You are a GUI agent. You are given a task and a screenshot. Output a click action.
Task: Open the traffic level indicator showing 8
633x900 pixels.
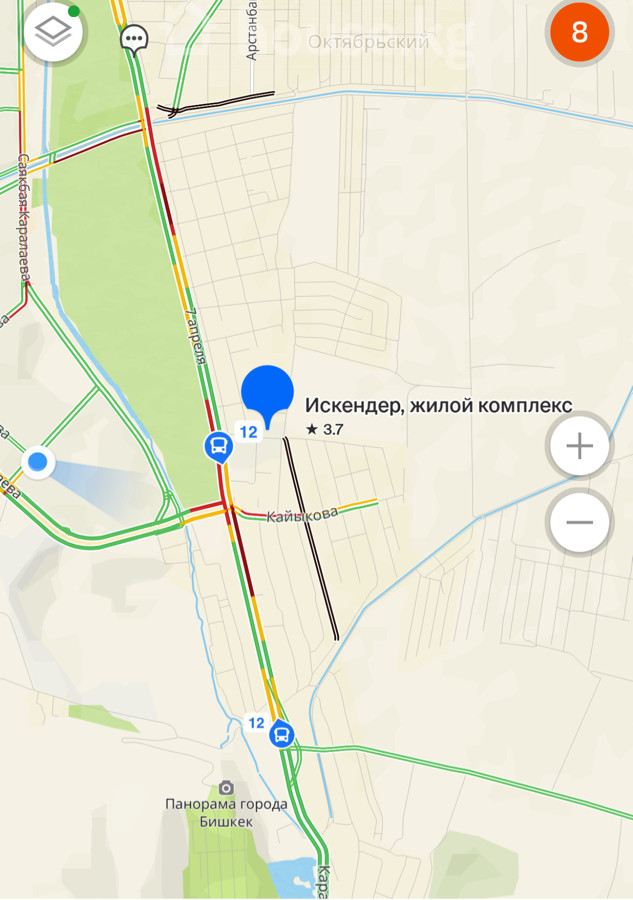pyautogui.click(x=579, y=32)
